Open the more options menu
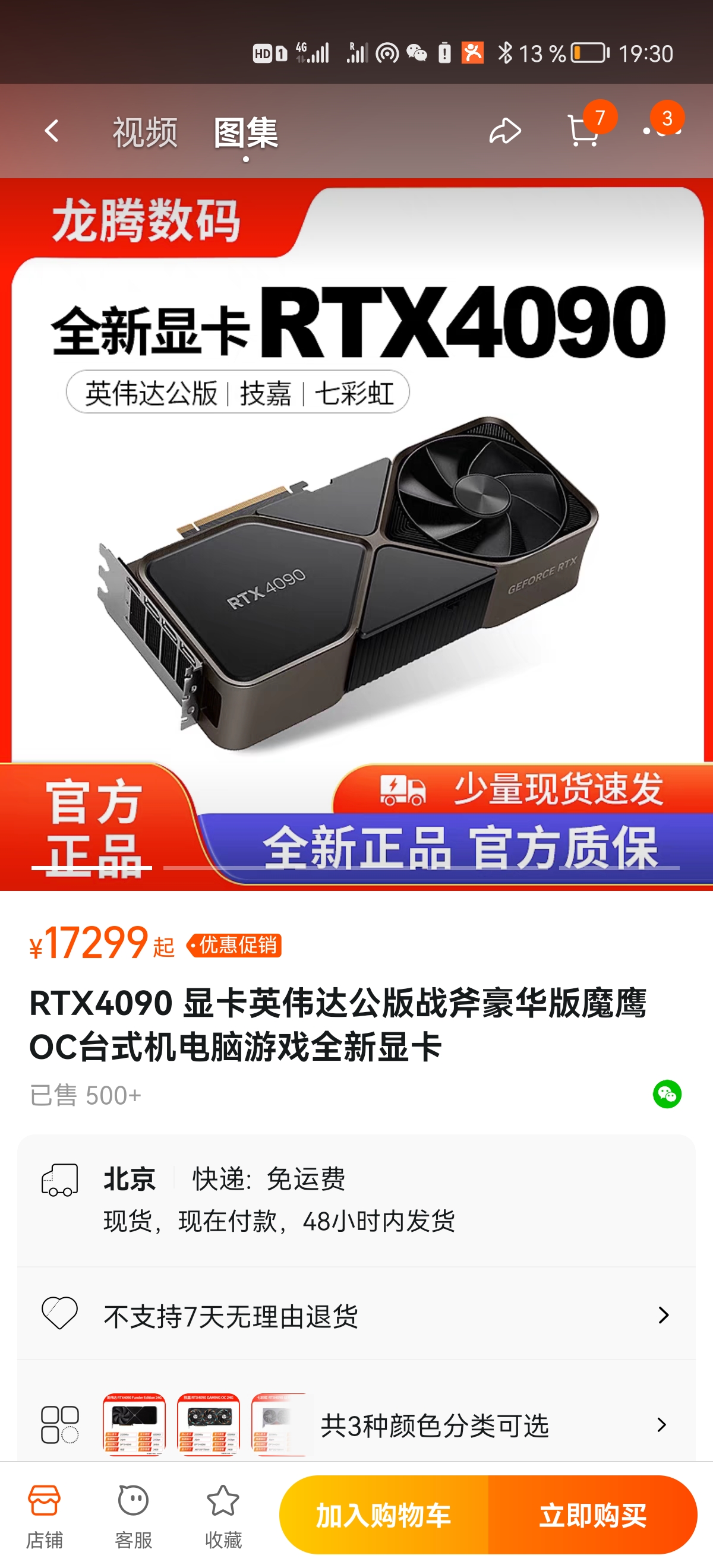The width and height of the screenshot is (713, 1568). [662, 130]
